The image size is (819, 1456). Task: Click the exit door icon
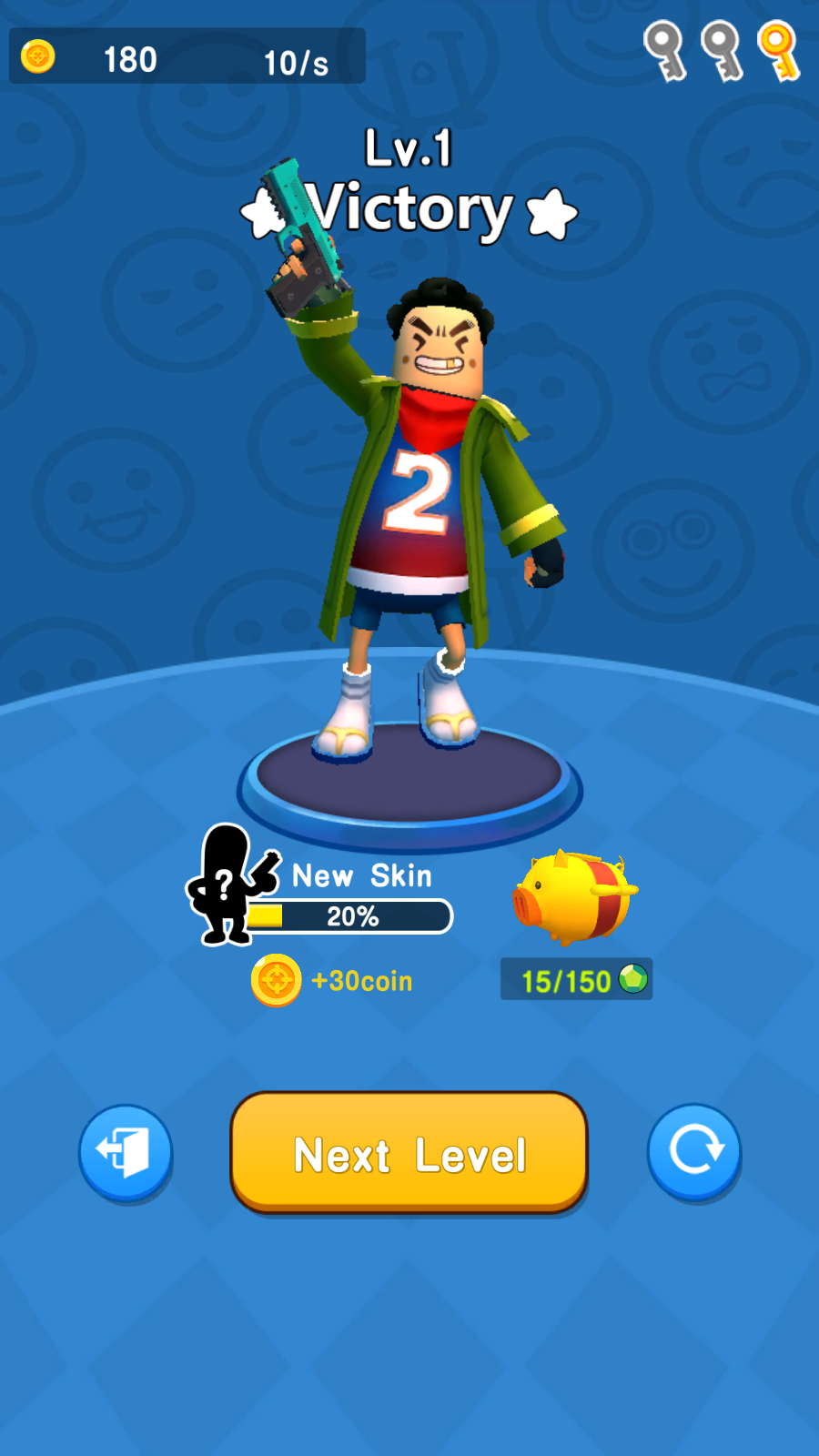click(x=126, y=1151)
